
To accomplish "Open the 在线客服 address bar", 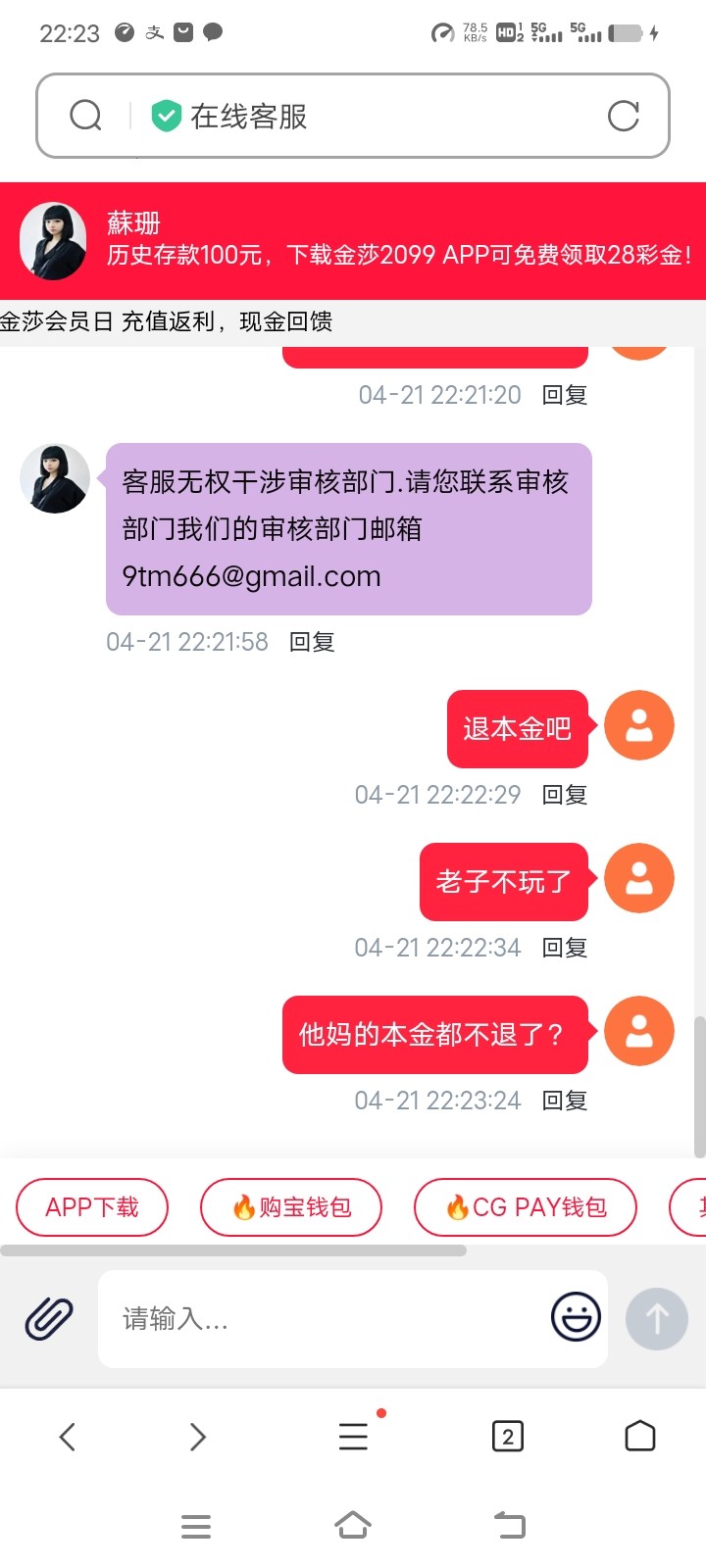I will (353, 116).
